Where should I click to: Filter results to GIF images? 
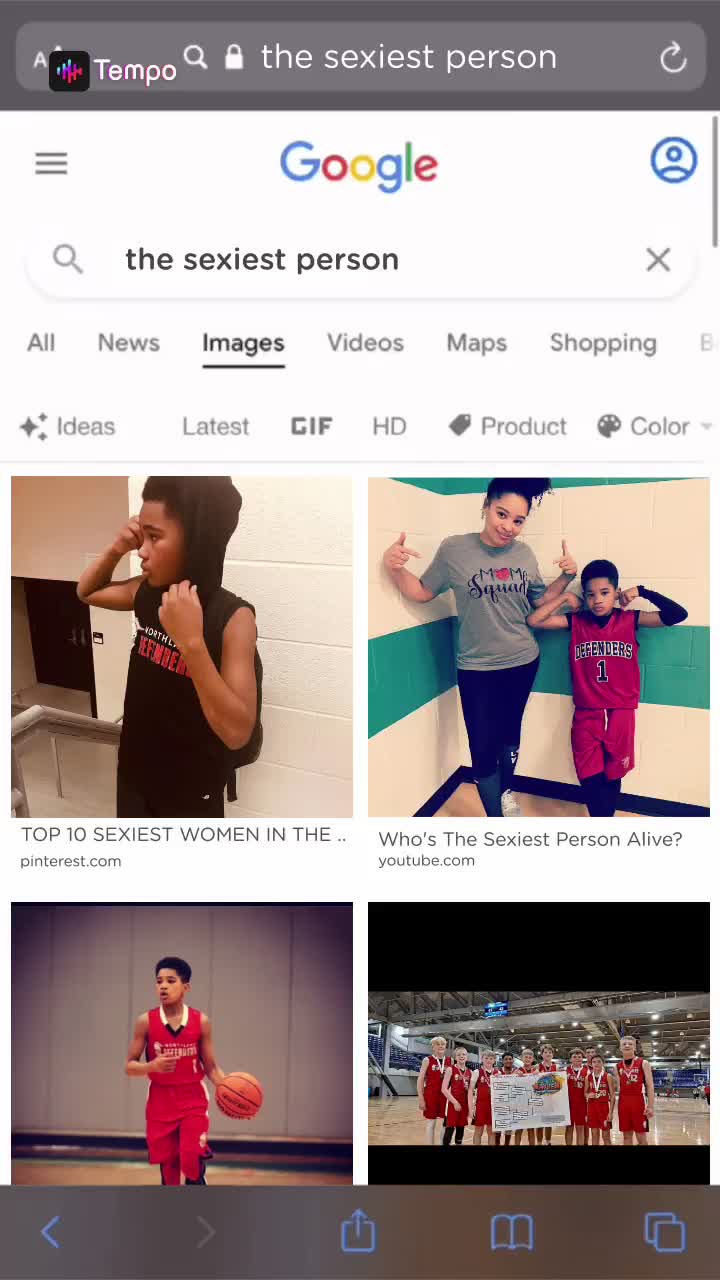pos(311,427)
